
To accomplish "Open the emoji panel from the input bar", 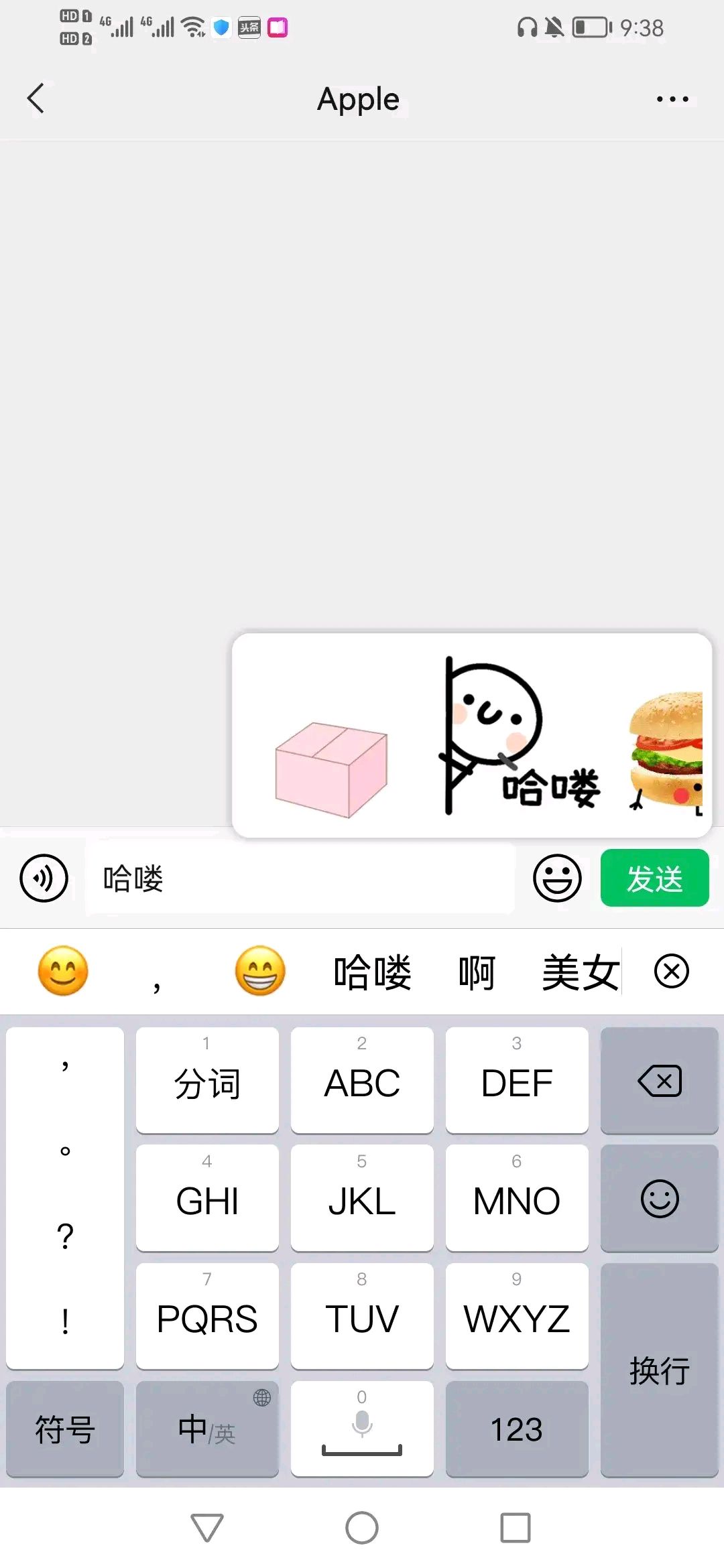I will (x=557, y=878).
